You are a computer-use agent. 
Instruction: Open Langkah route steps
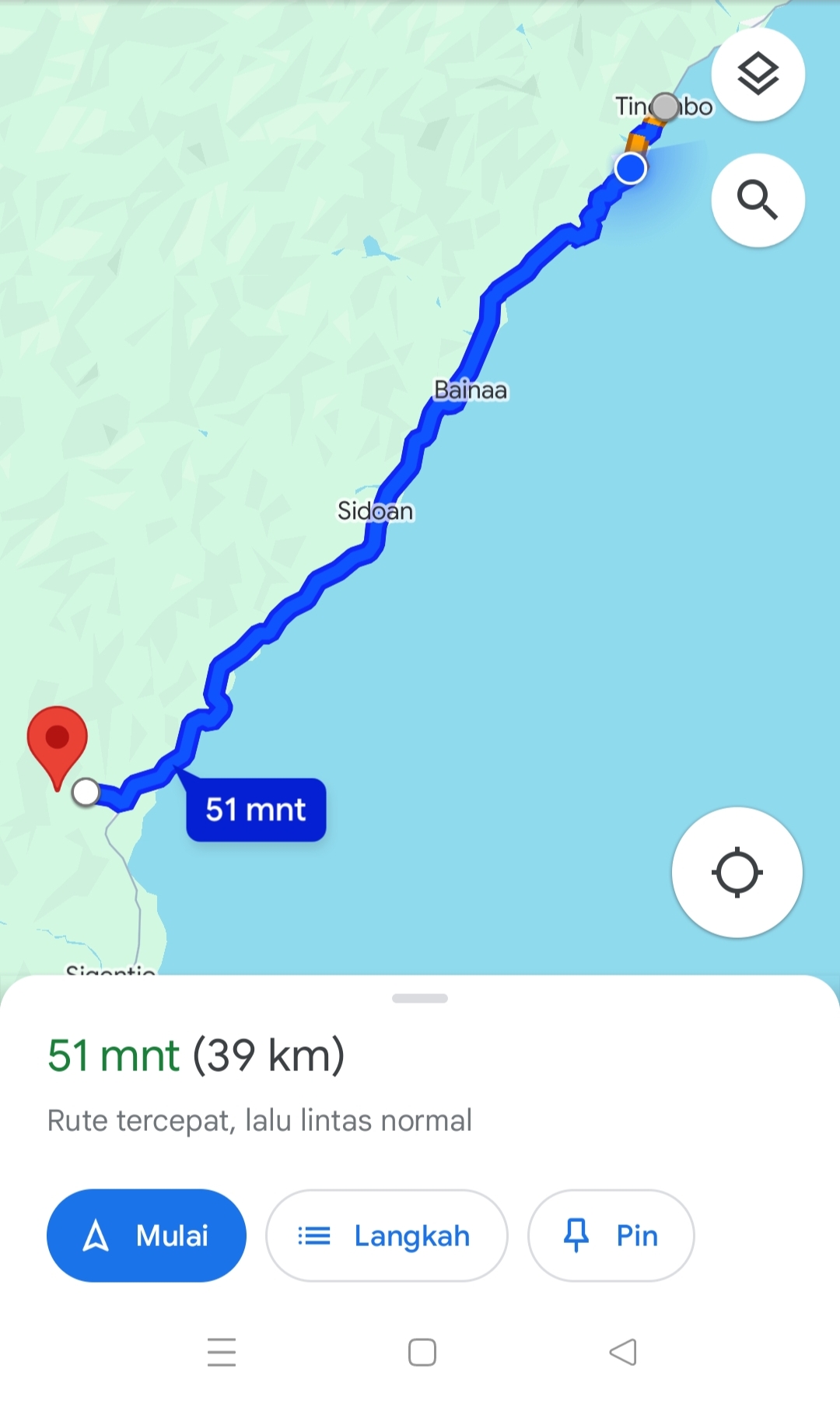tap(387, 1235)
